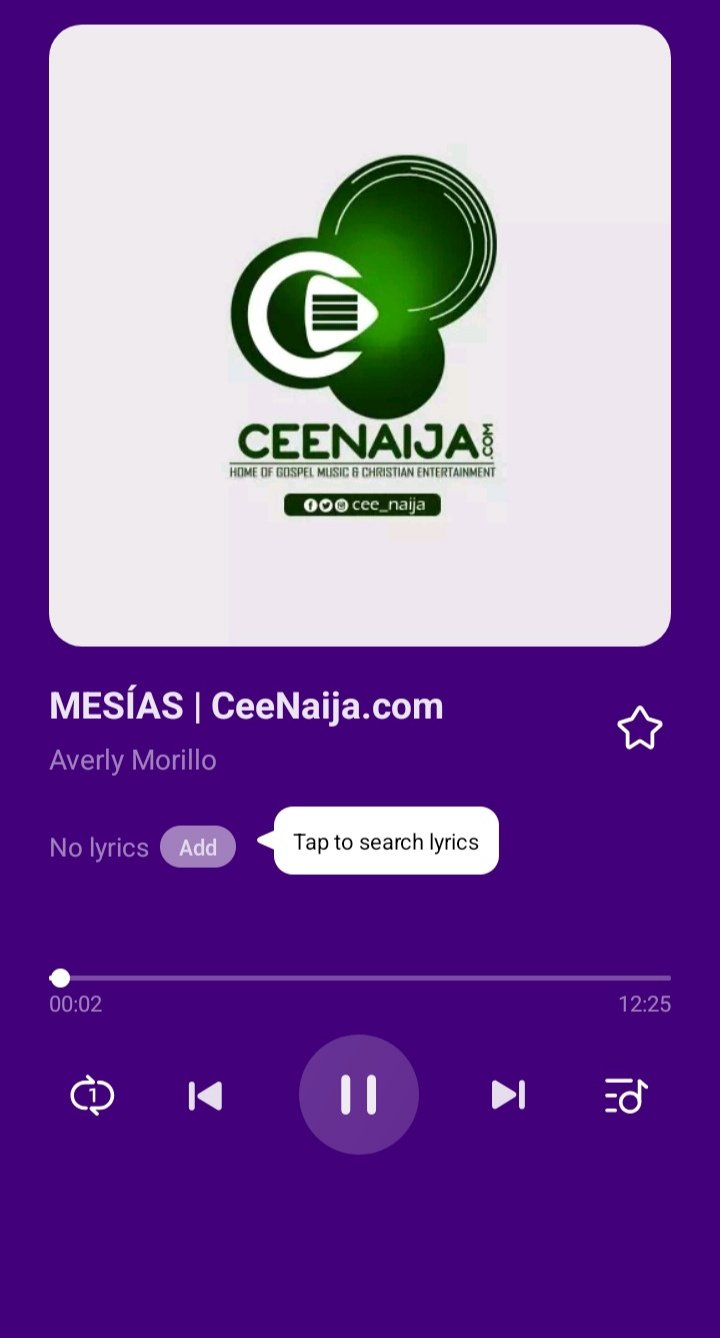Open the play queue list
The width and height of the screenshot is (720, 1338).
point(626,1096)
